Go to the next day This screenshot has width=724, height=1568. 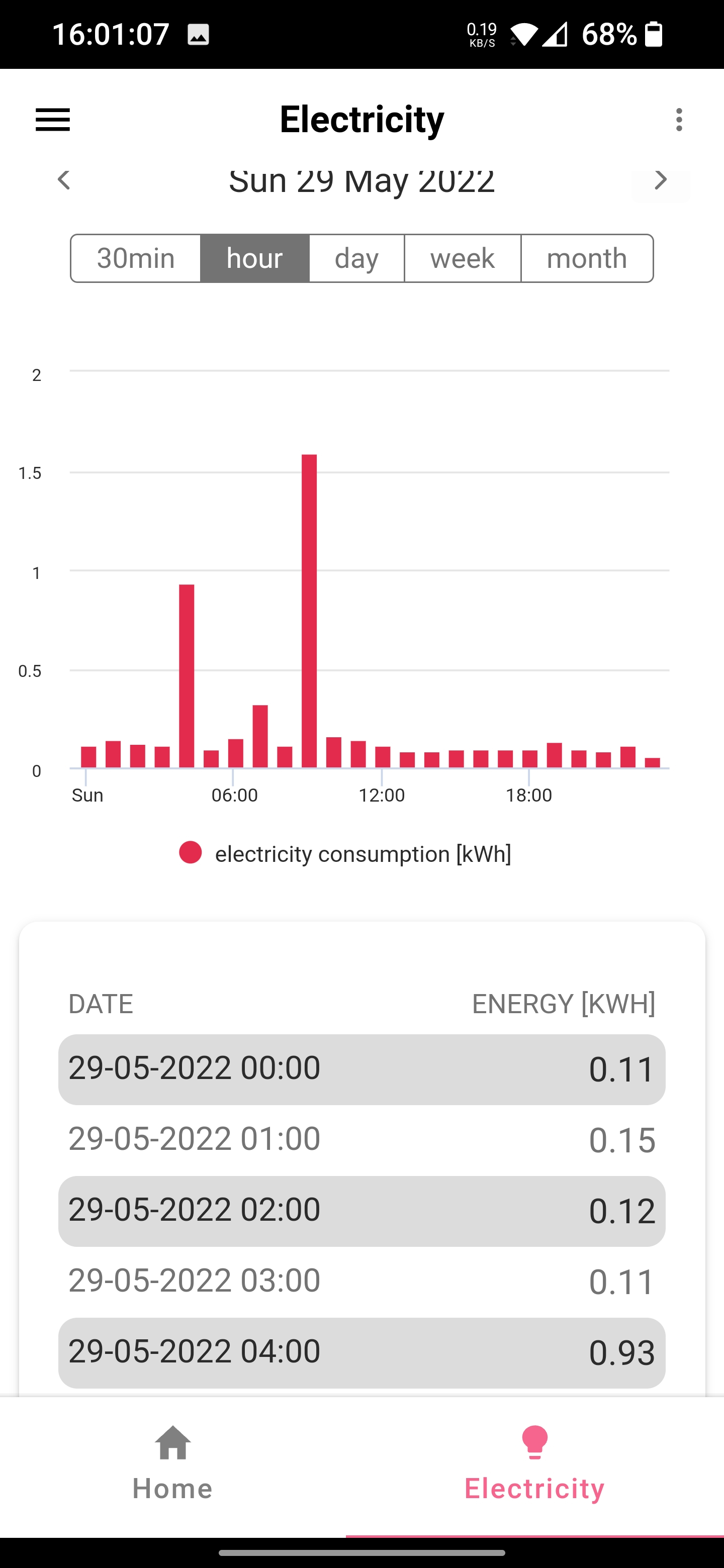pos(660,180)
